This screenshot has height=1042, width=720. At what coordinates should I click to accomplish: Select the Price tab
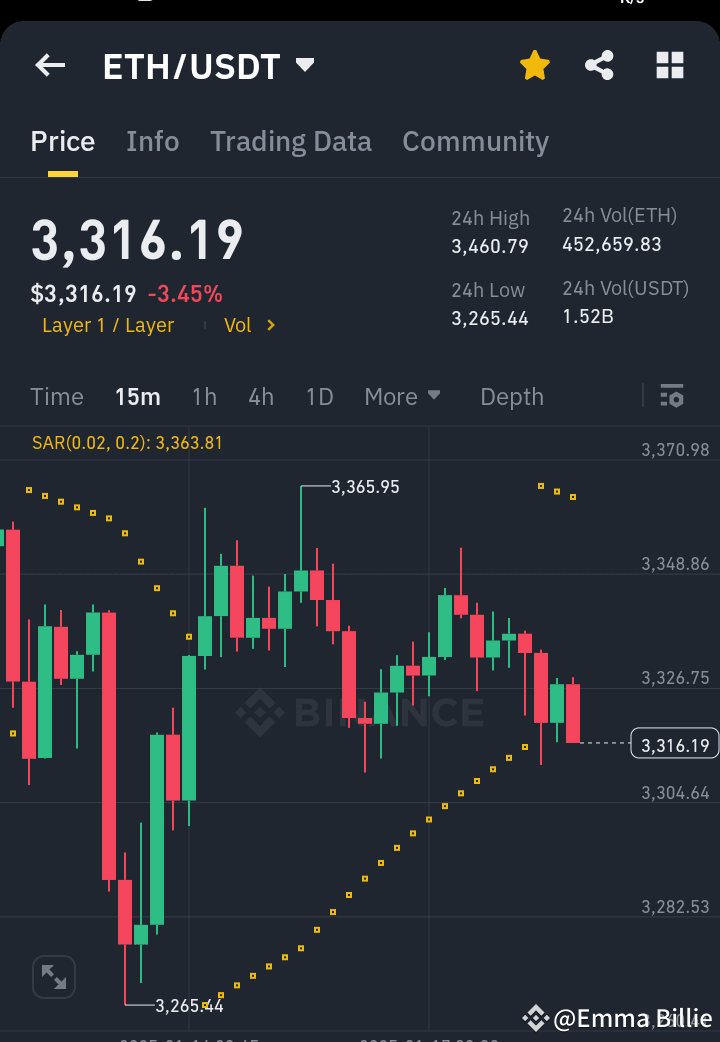point(62,141)
